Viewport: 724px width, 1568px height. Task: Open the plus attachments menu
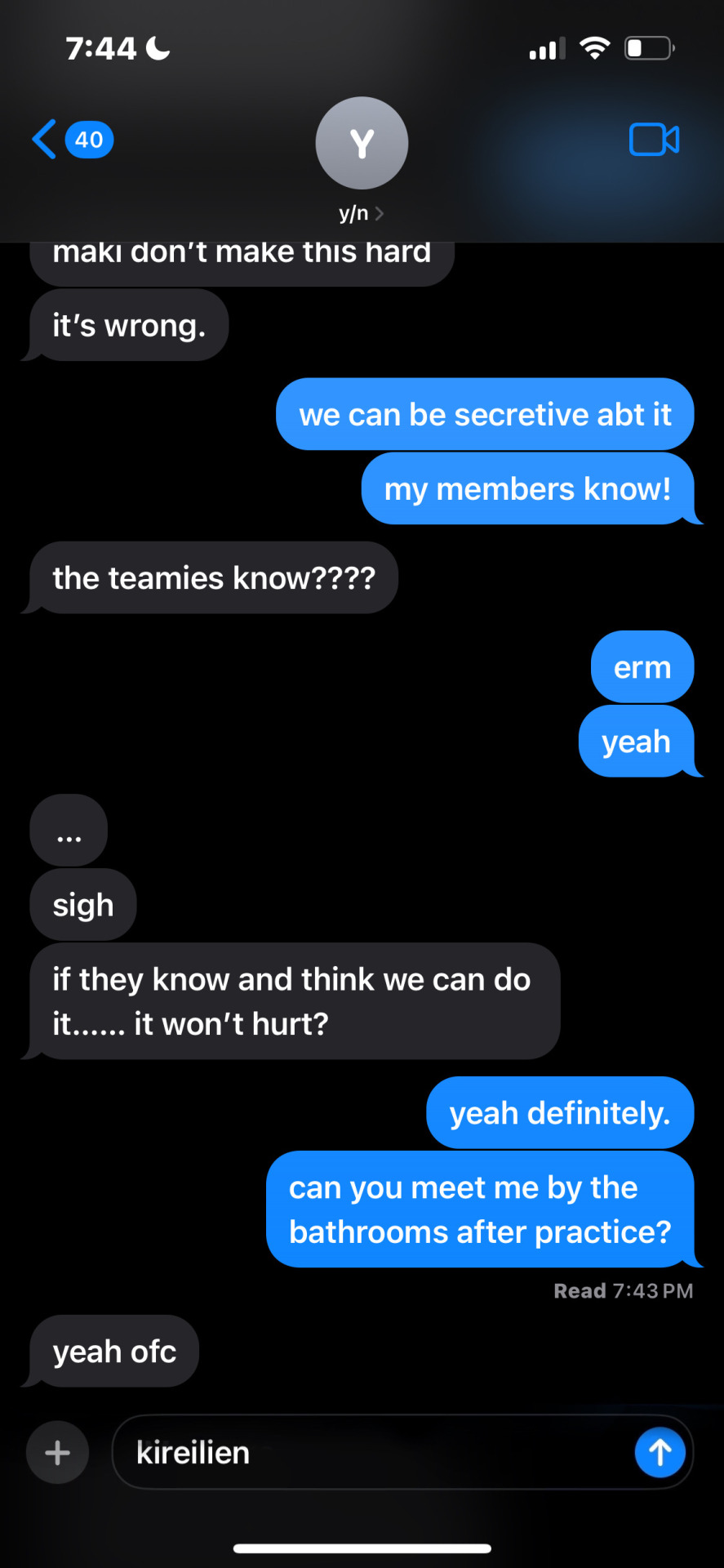click(57, 1453)
